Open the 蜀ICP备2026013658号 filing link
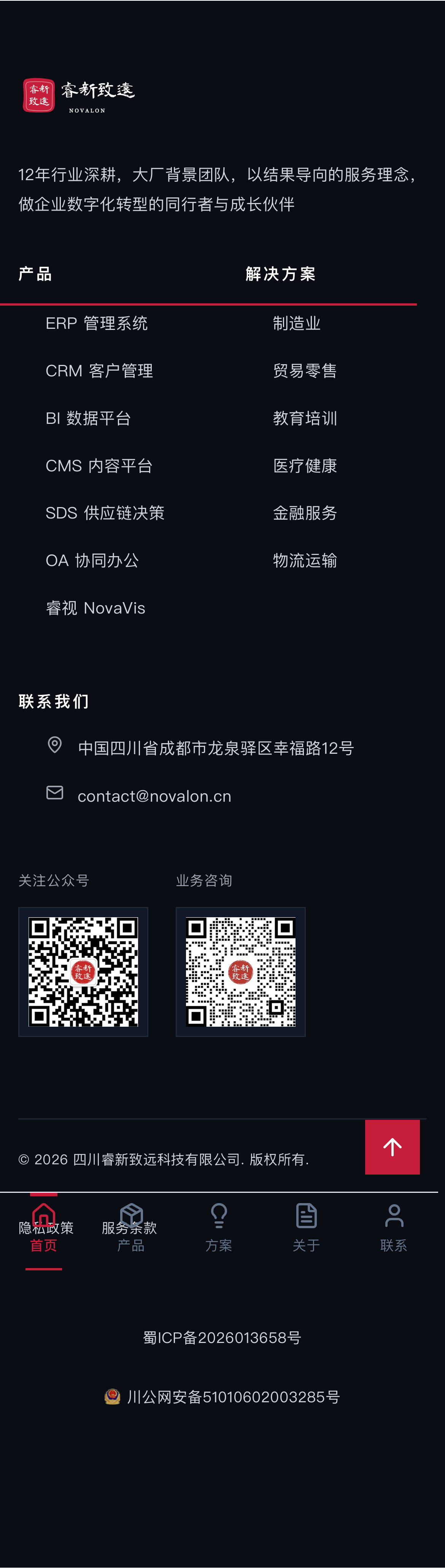This screenshot has width=445, height=1568. pos(222,1337)
